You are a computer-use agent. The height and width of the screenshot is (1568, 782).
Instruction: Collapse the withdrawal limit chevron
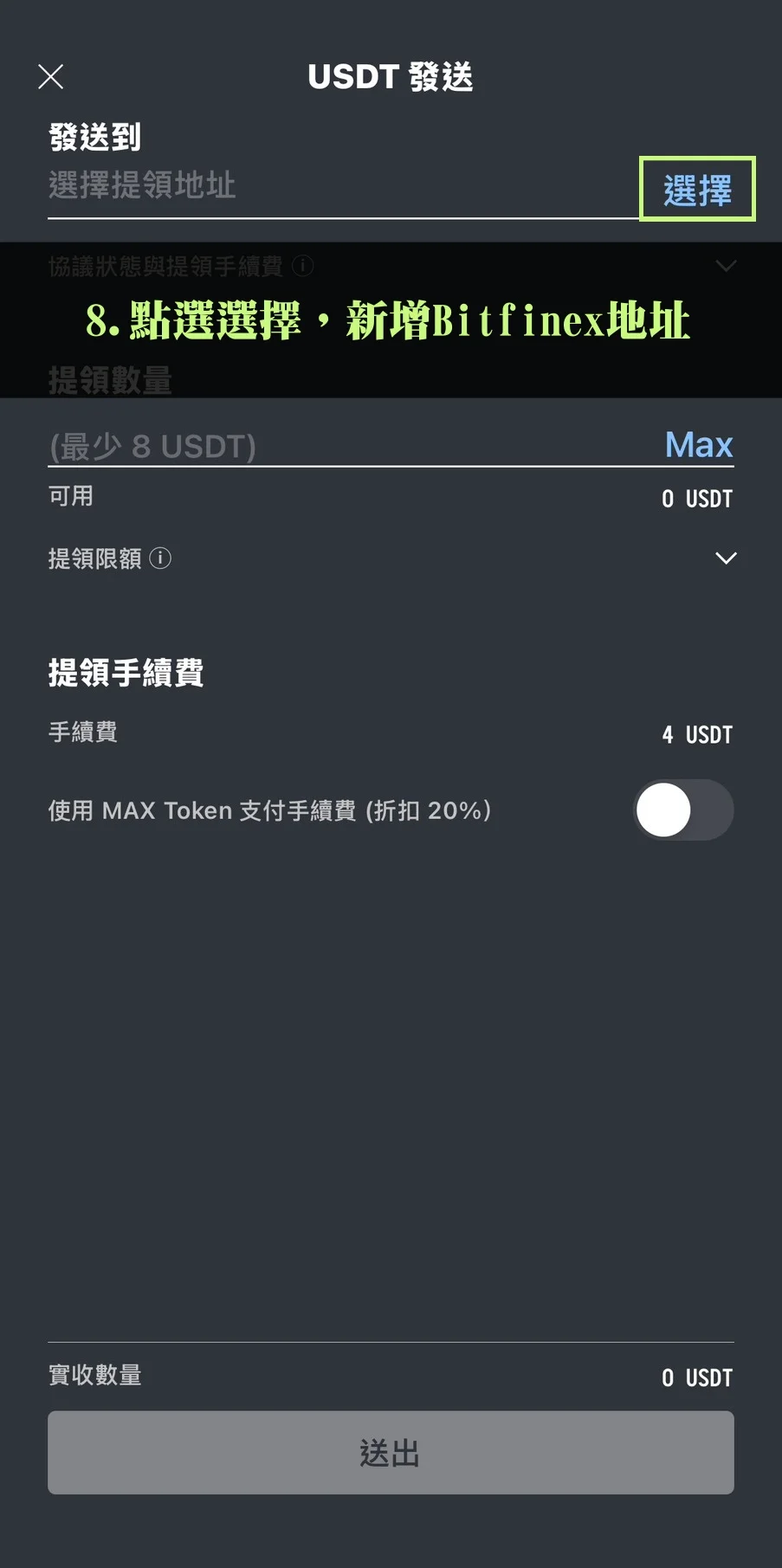point(726,558)
